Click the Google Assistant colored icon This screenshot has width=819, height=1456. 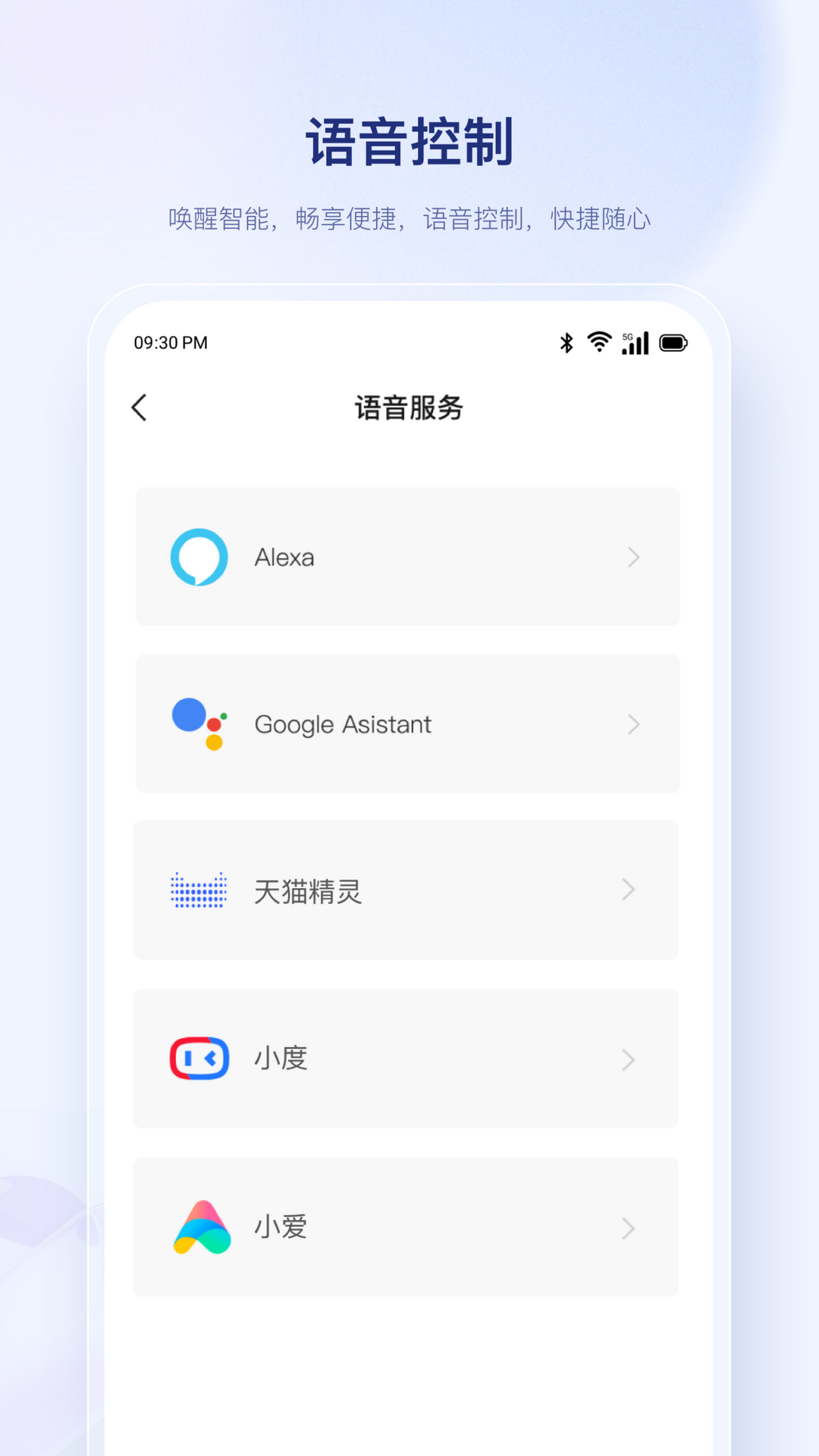coord(199,723)
